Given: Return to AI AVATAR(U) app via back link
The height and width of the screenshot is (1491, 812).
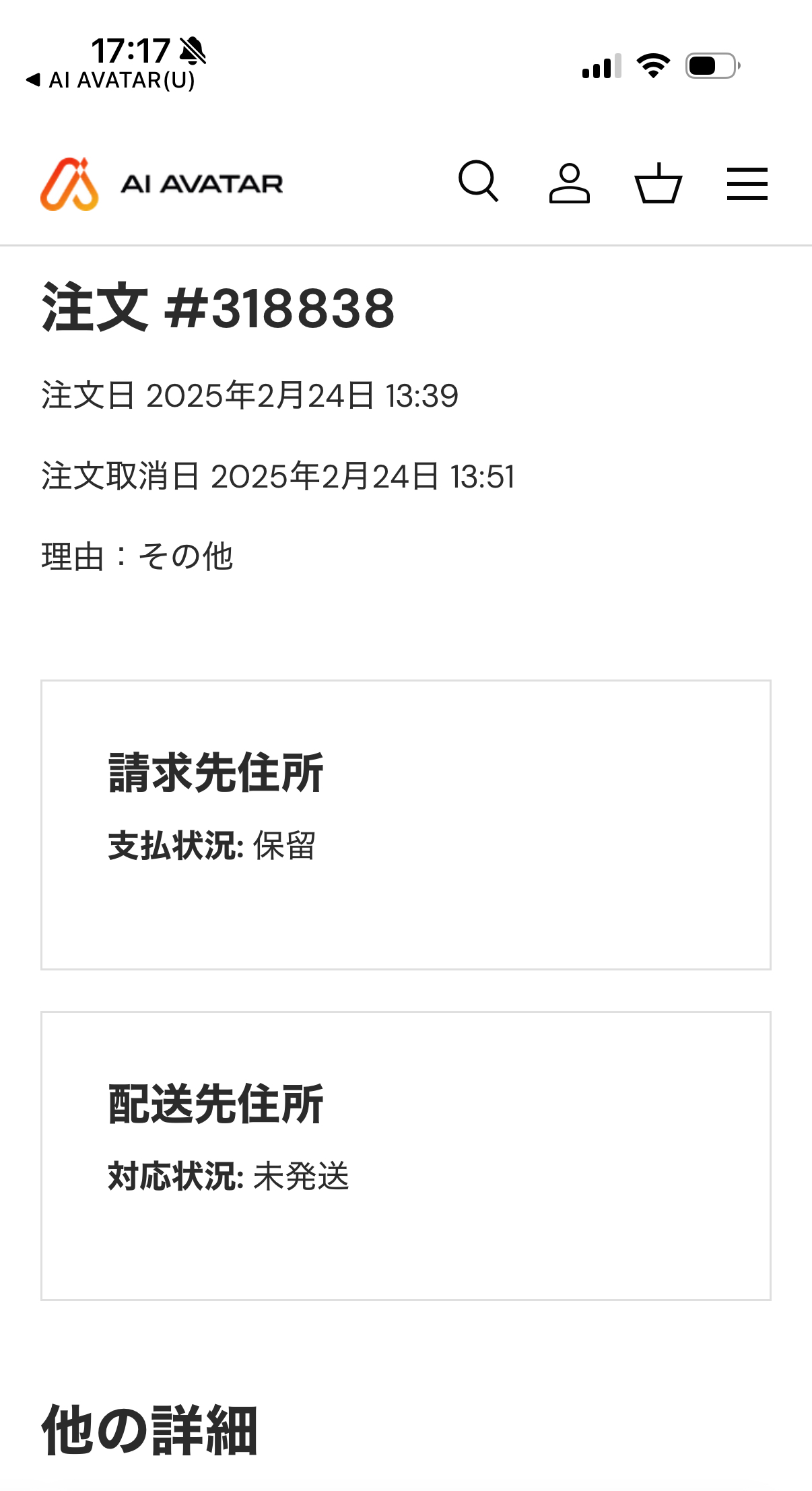Looking at the screenshot, I should [110, 80].
